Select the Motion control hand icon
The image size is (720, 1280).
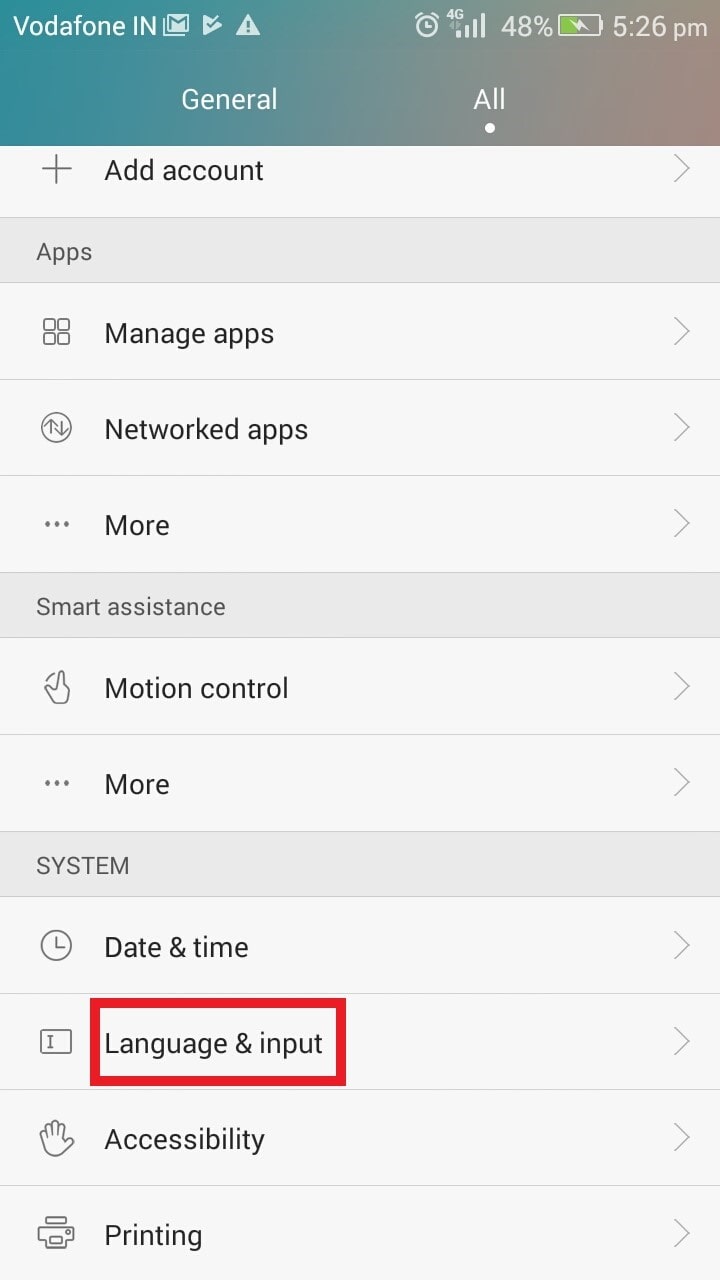click(57, 687)
